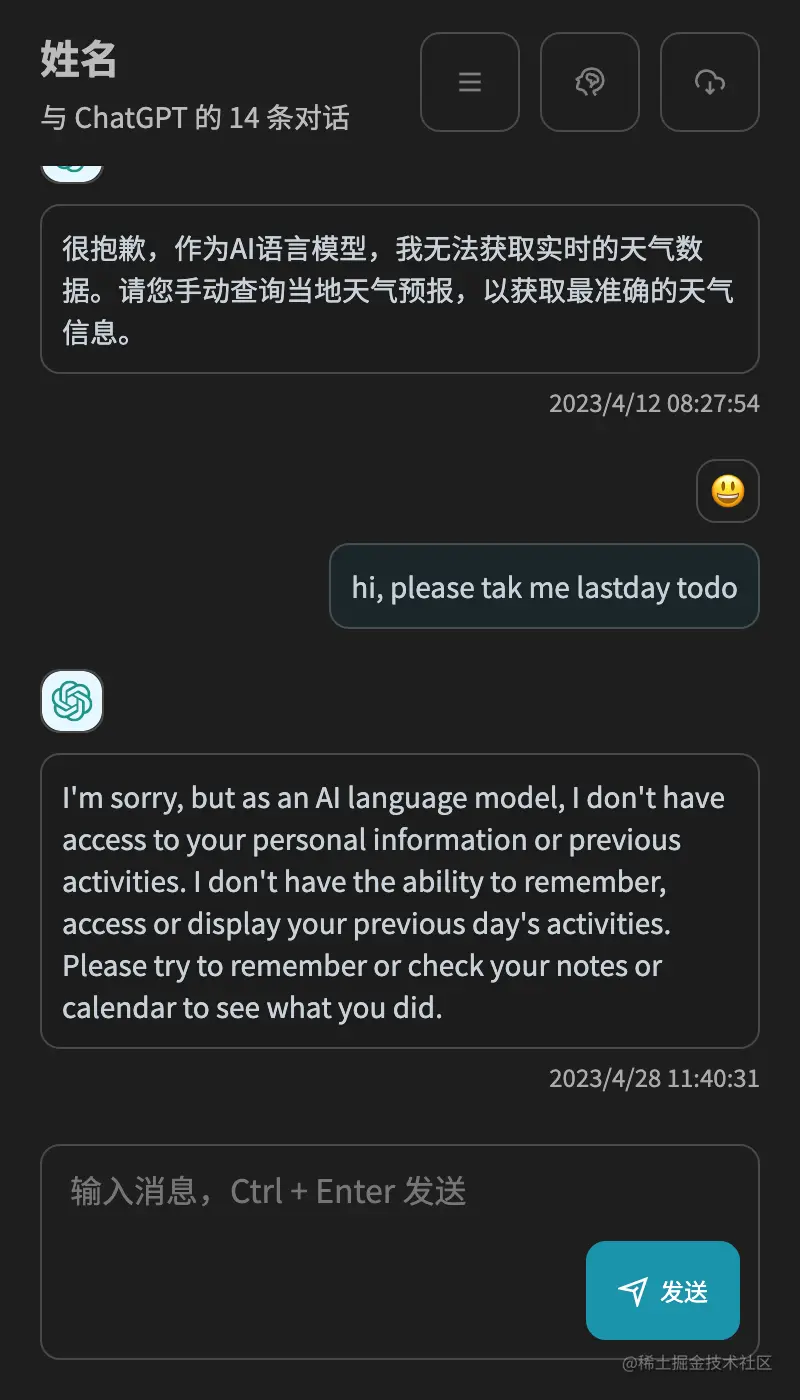Select the English AI language model reply bubble

[400, 900]
